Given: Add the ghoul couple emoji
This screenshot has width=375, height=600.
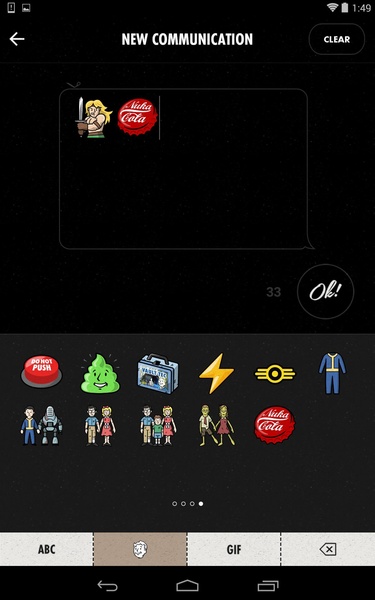Looking at the screenshot, I should pos(217,425).
